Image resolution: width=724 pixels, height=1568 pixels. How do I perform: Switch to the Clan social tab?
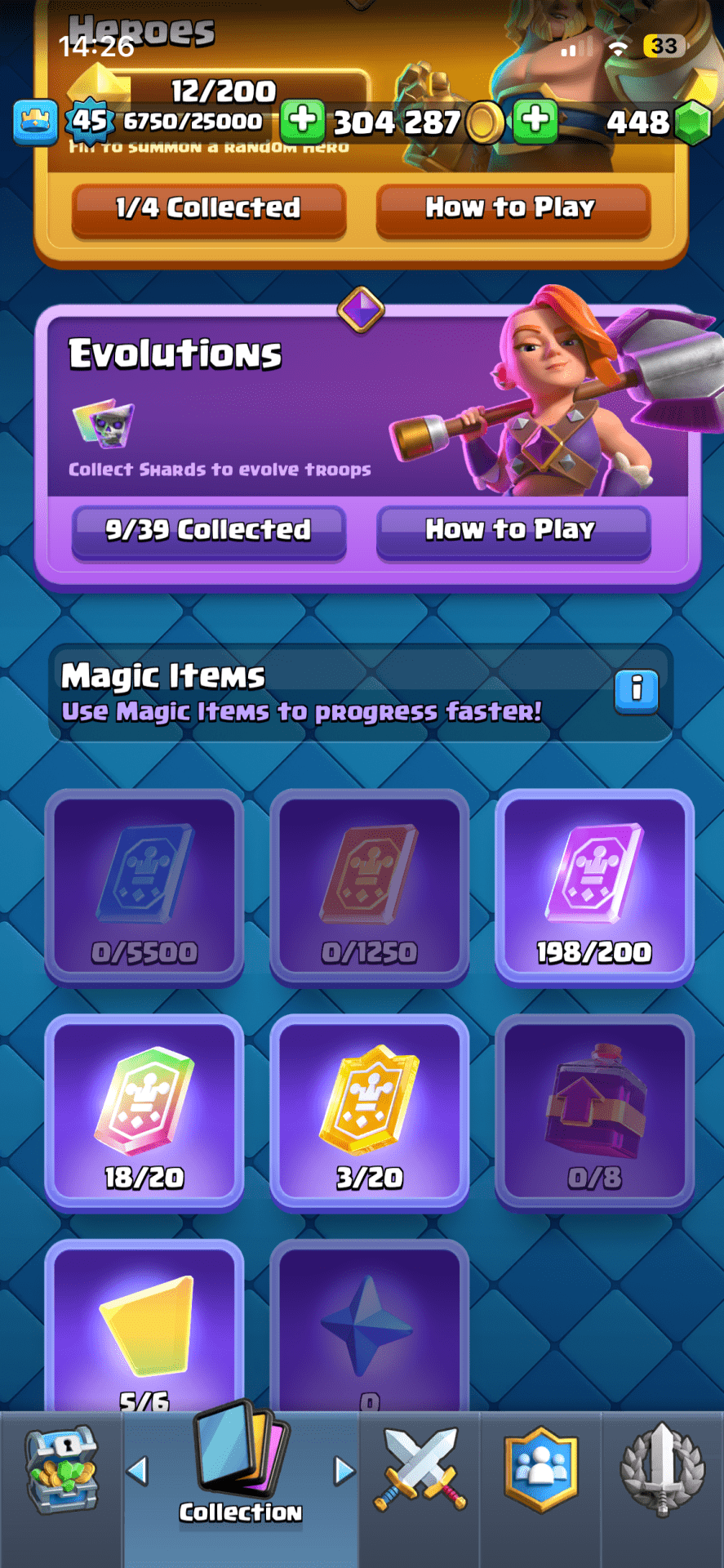tap(540, 1470)
